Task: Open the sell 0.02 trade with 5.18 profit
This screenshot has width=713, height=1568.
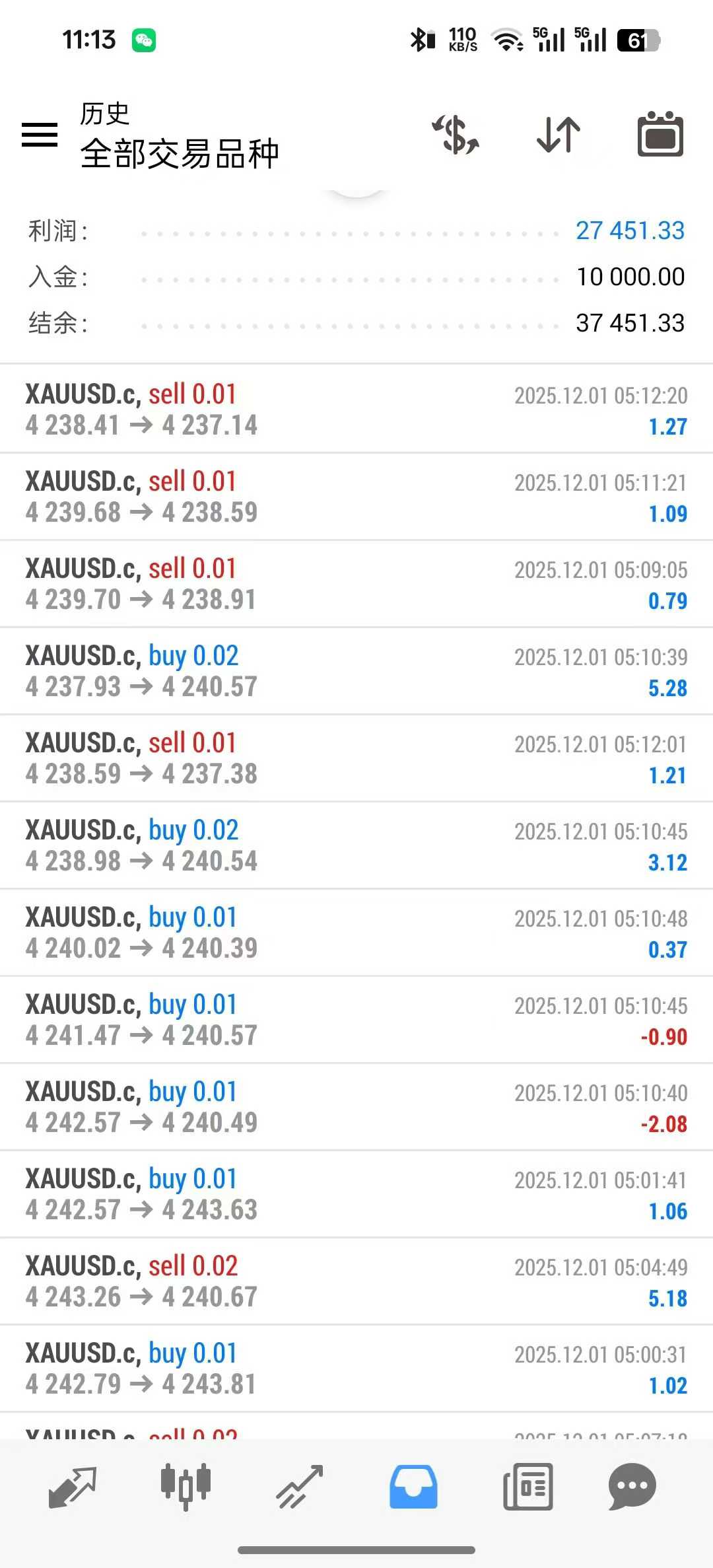Action: [356, 1281]
